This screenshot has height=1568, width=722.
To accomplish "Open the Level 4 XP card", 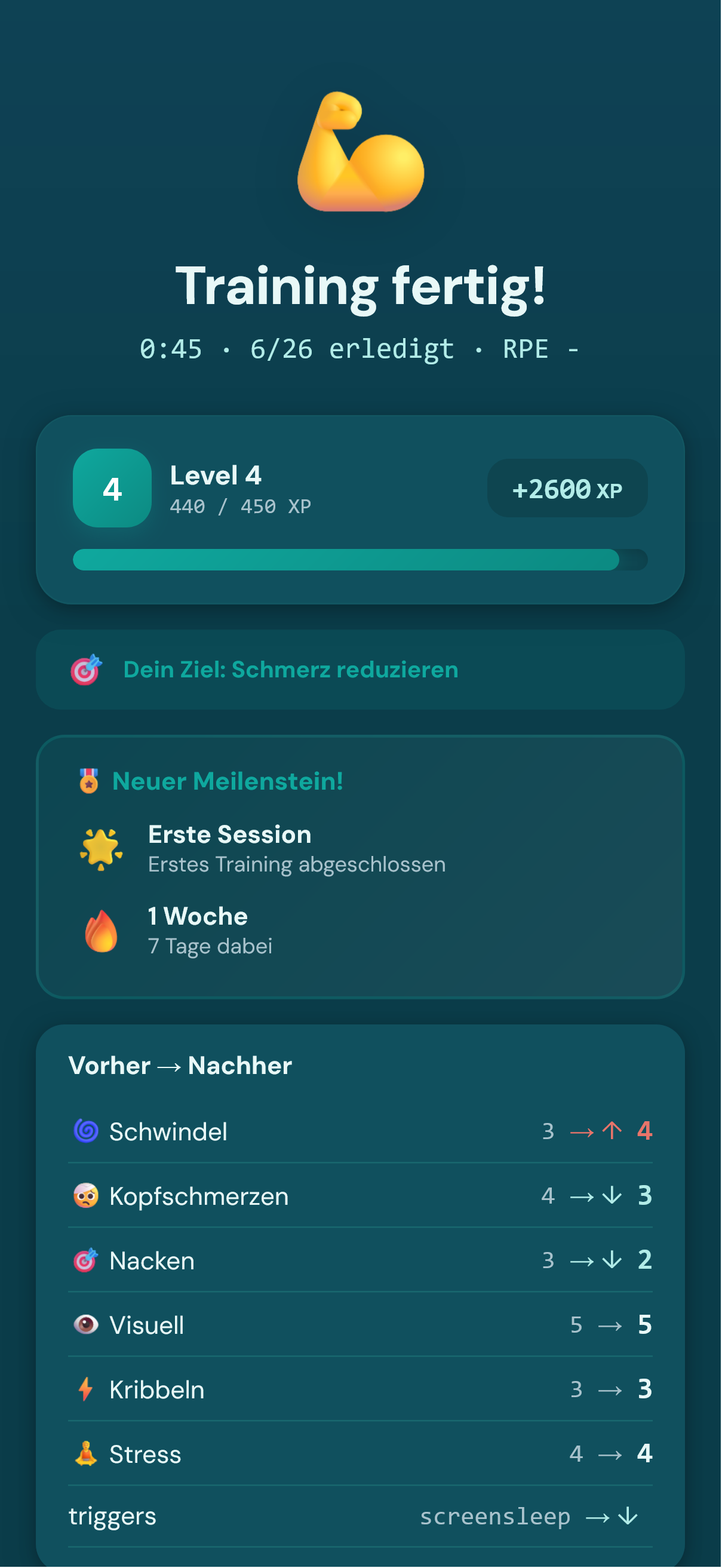I will 360,509.
